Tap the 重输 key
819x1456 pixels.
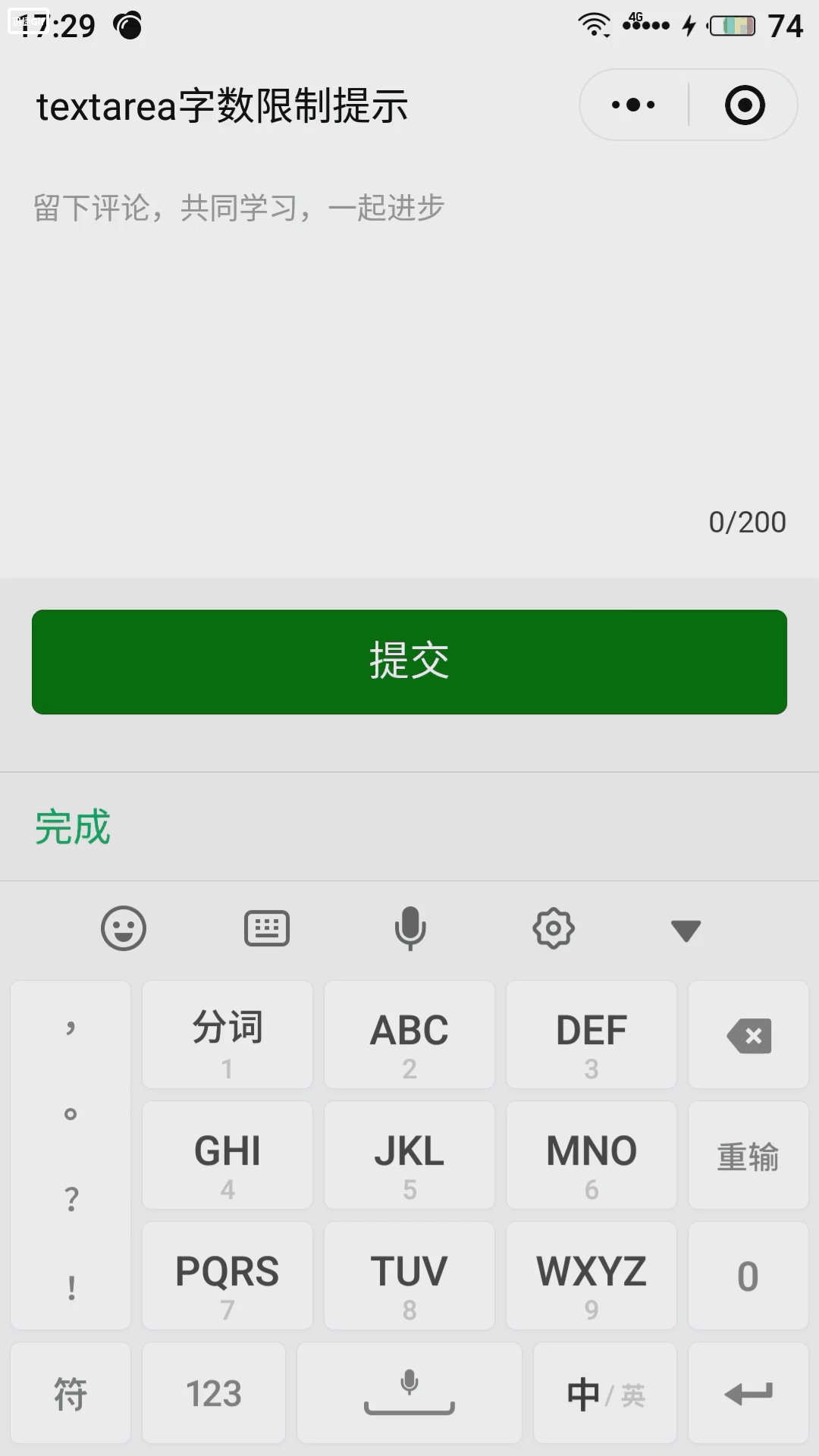click(748, 1156)
